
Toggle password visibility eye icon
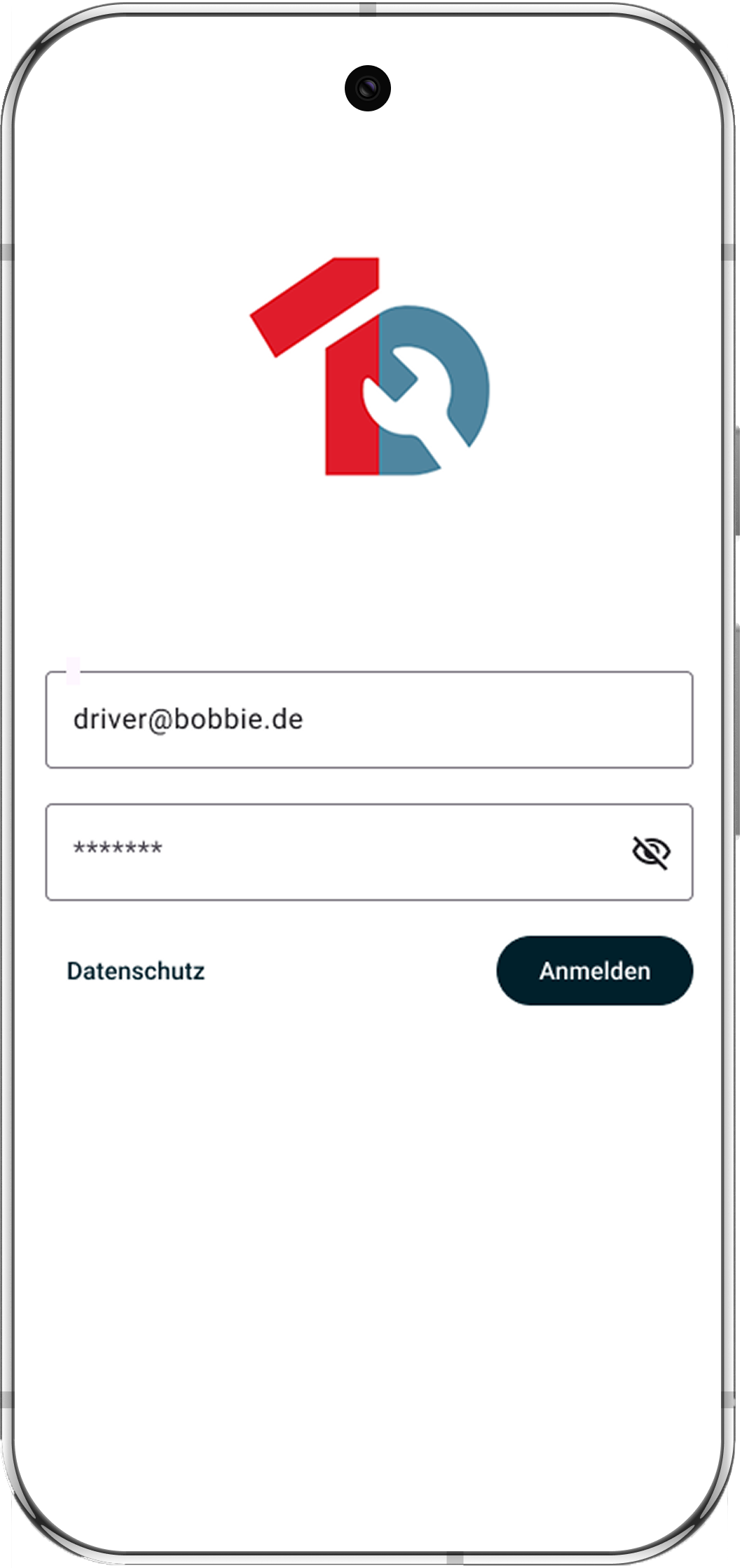(651, 852)
